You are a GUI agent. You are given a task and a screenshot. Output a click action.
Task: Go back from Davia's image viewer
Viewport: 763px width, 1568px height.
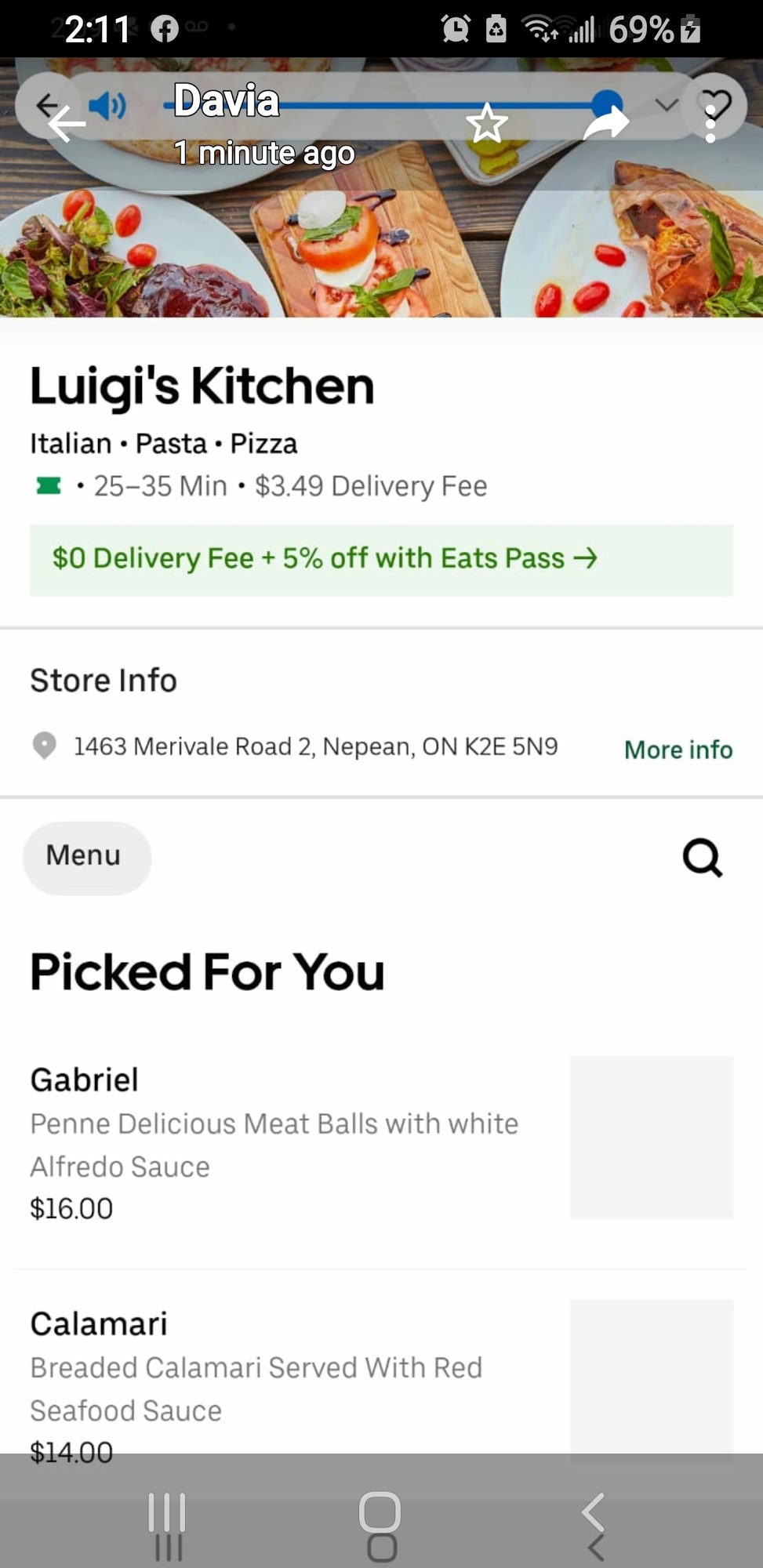point(66,124)
